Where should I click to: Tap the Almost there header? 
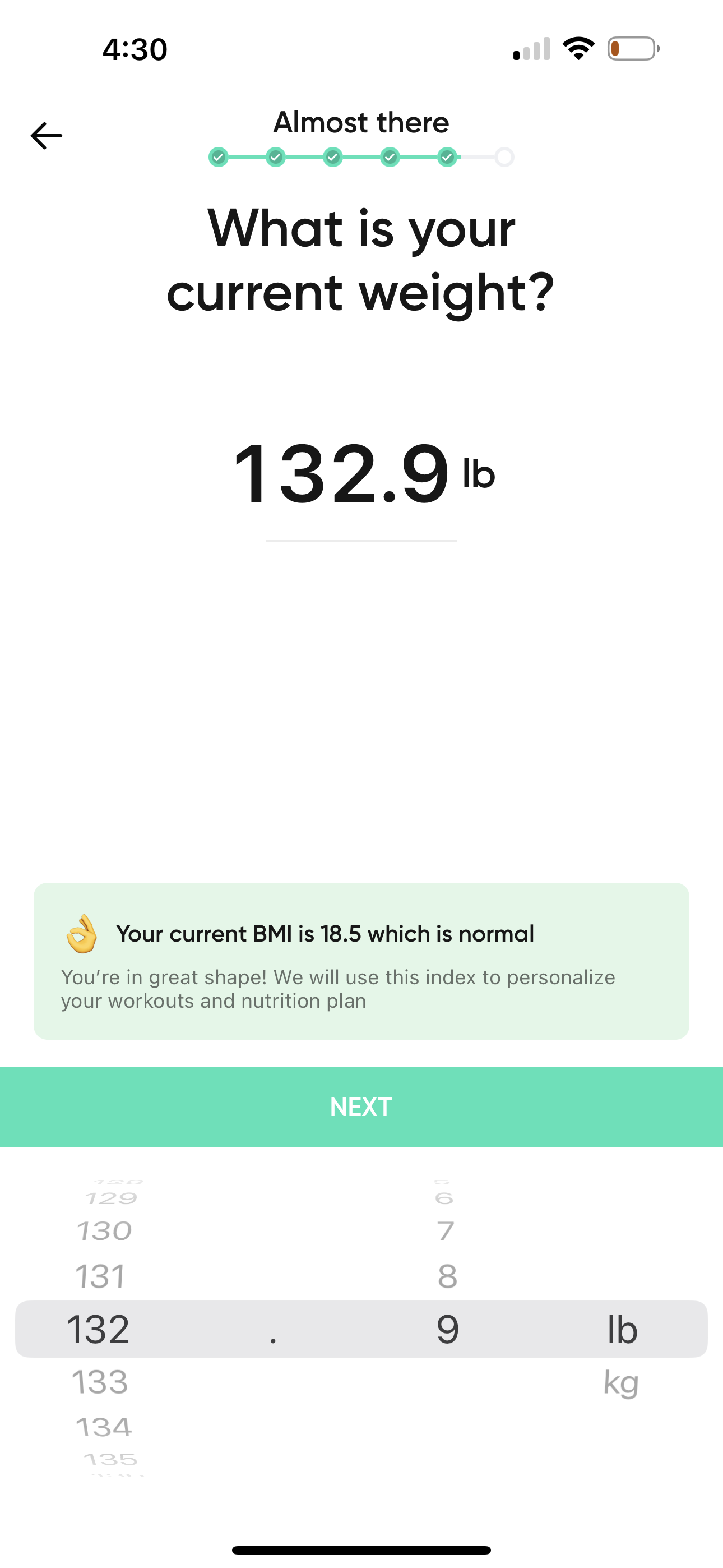pyautogui.click(x=361, y=122)
